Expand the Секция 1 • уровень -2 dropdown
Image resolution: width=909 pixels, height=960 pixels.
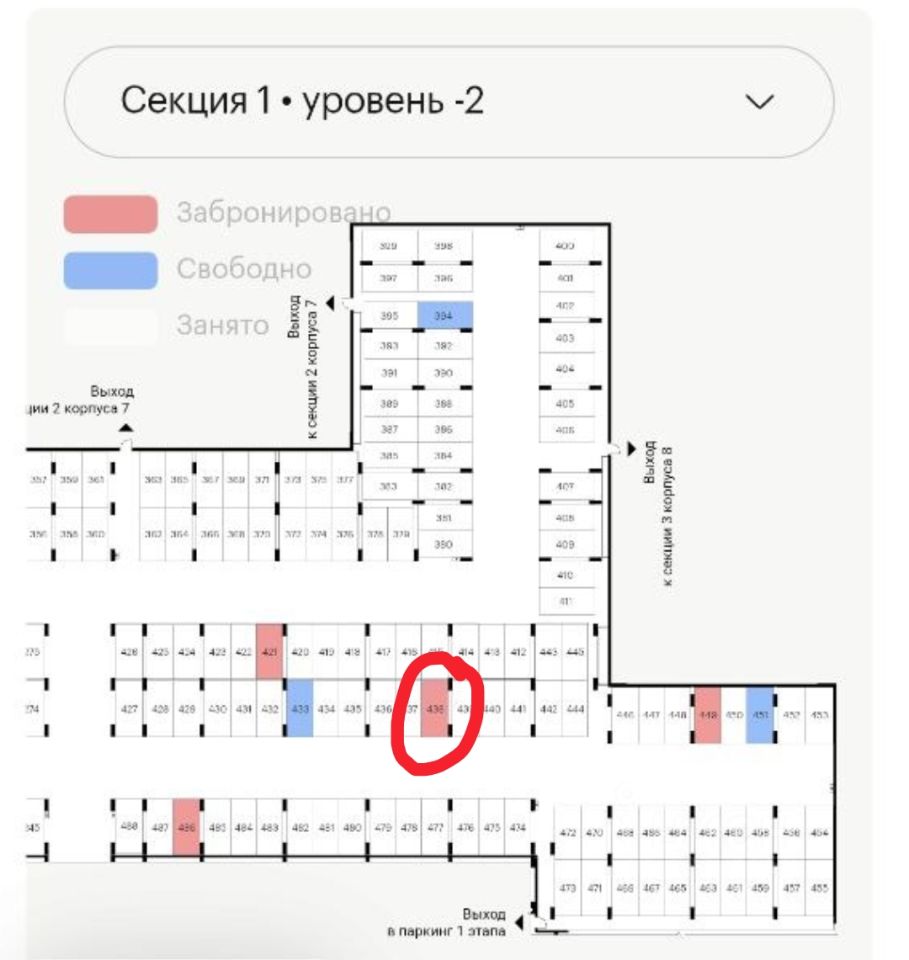click(449, 101)
